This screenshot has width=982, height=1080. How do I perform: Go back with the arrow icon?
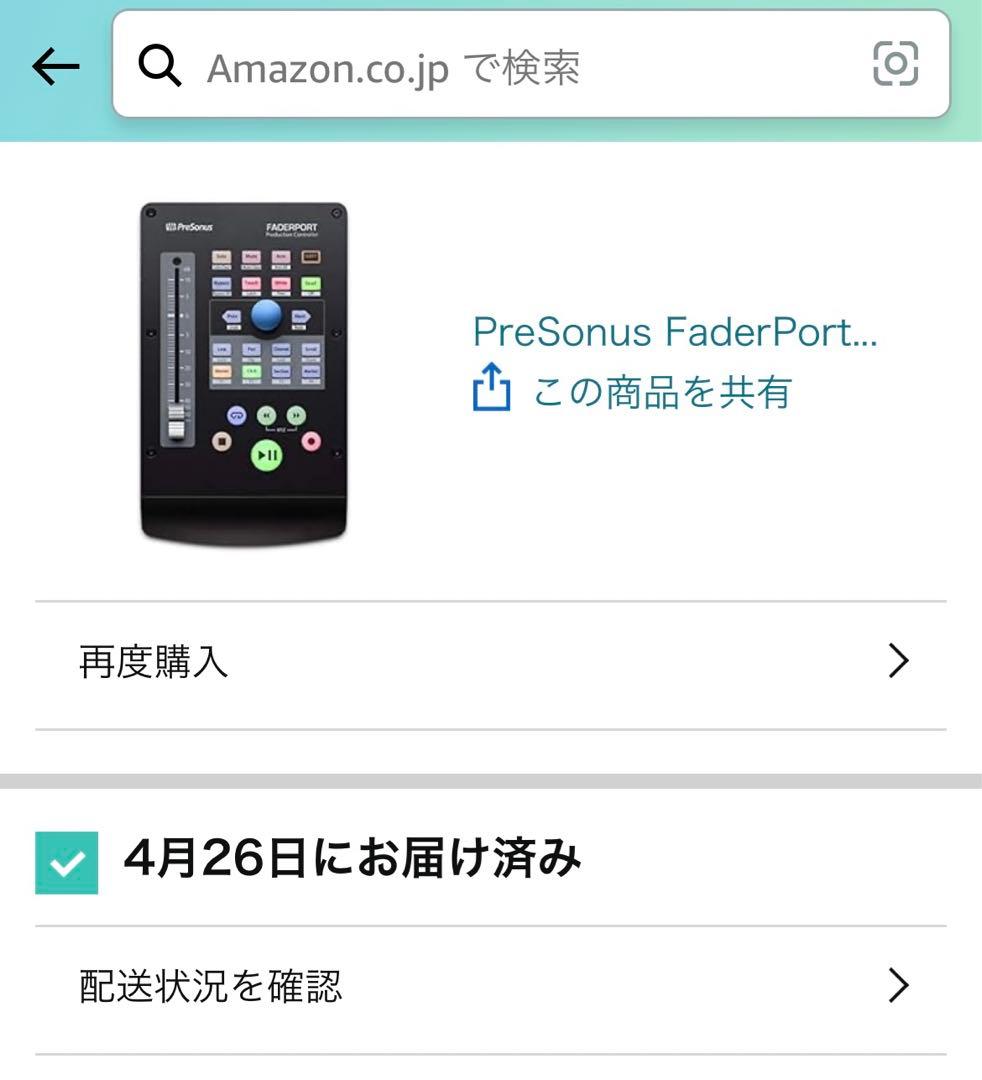point(56,66)
